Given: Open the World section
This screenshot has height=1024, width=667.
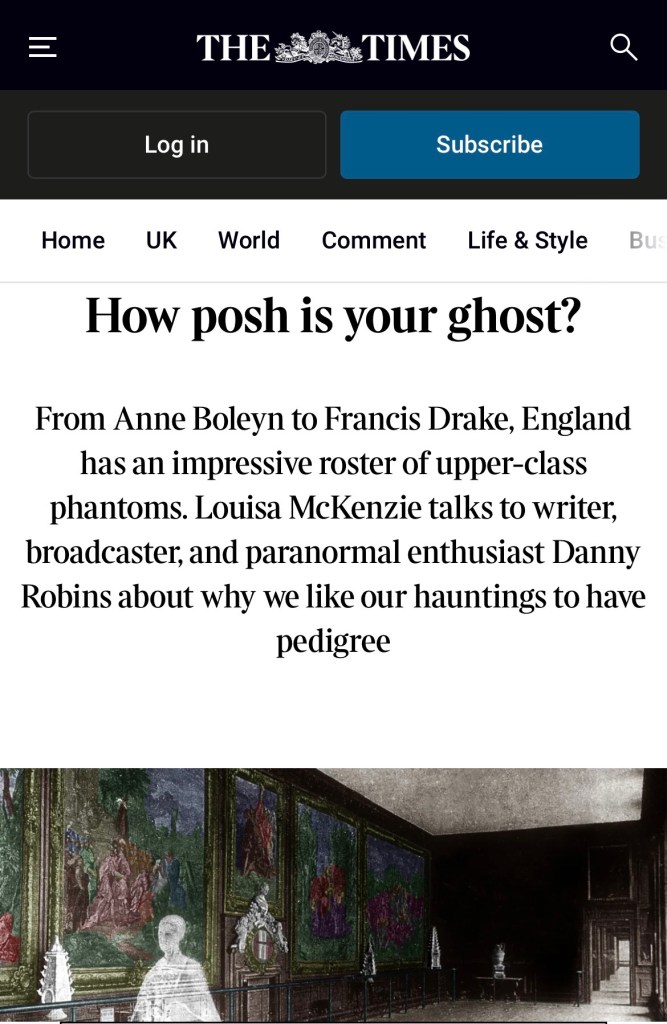Looking at the screenshot, I should 249,241.
